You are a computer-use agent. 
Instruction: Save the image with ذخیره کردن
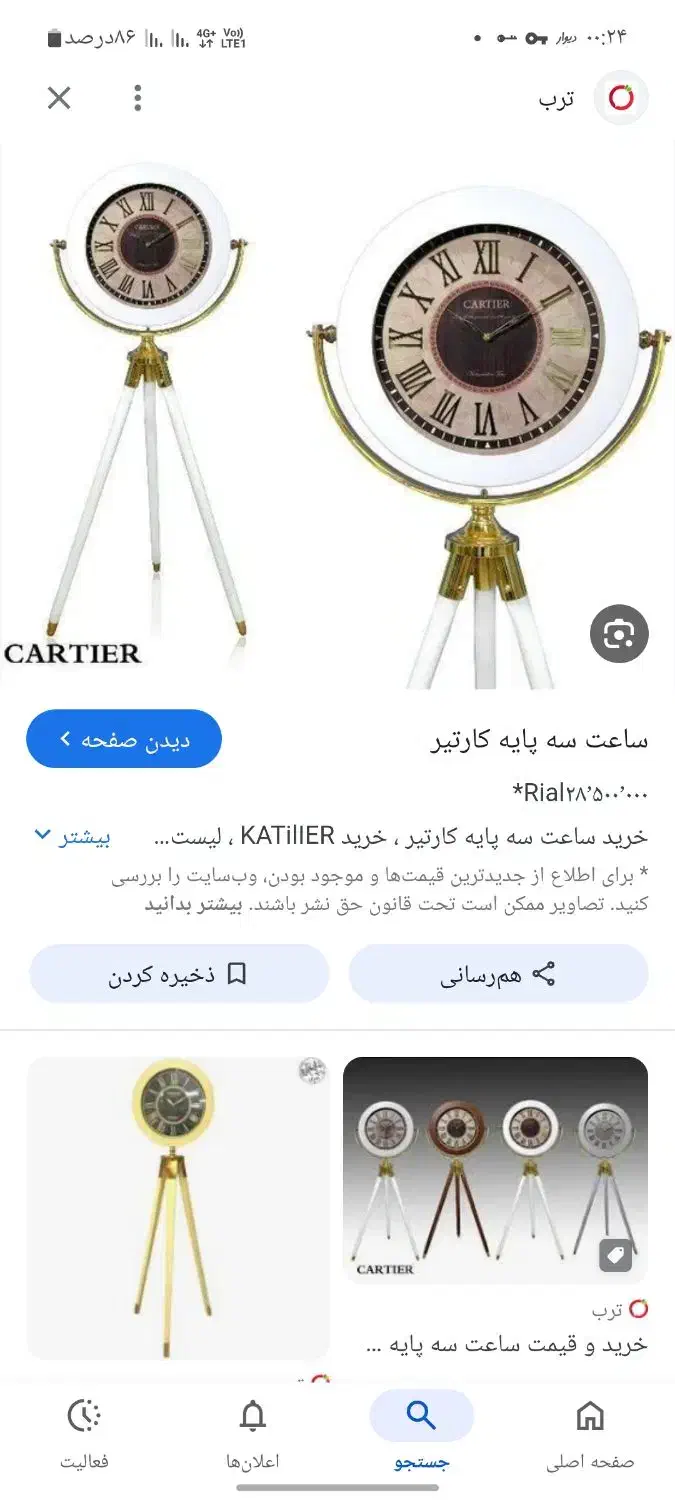179,975
